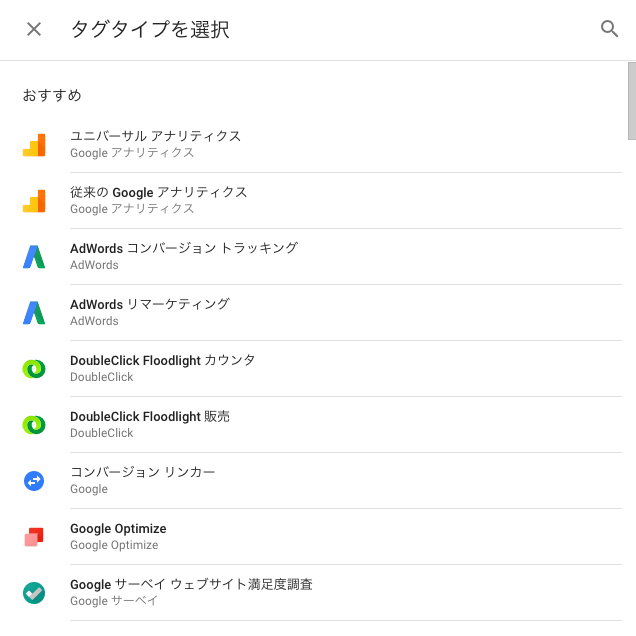Choose DoubleClick Floodlight 販売 tag
The image size is (636, 636).
(150, 424)
